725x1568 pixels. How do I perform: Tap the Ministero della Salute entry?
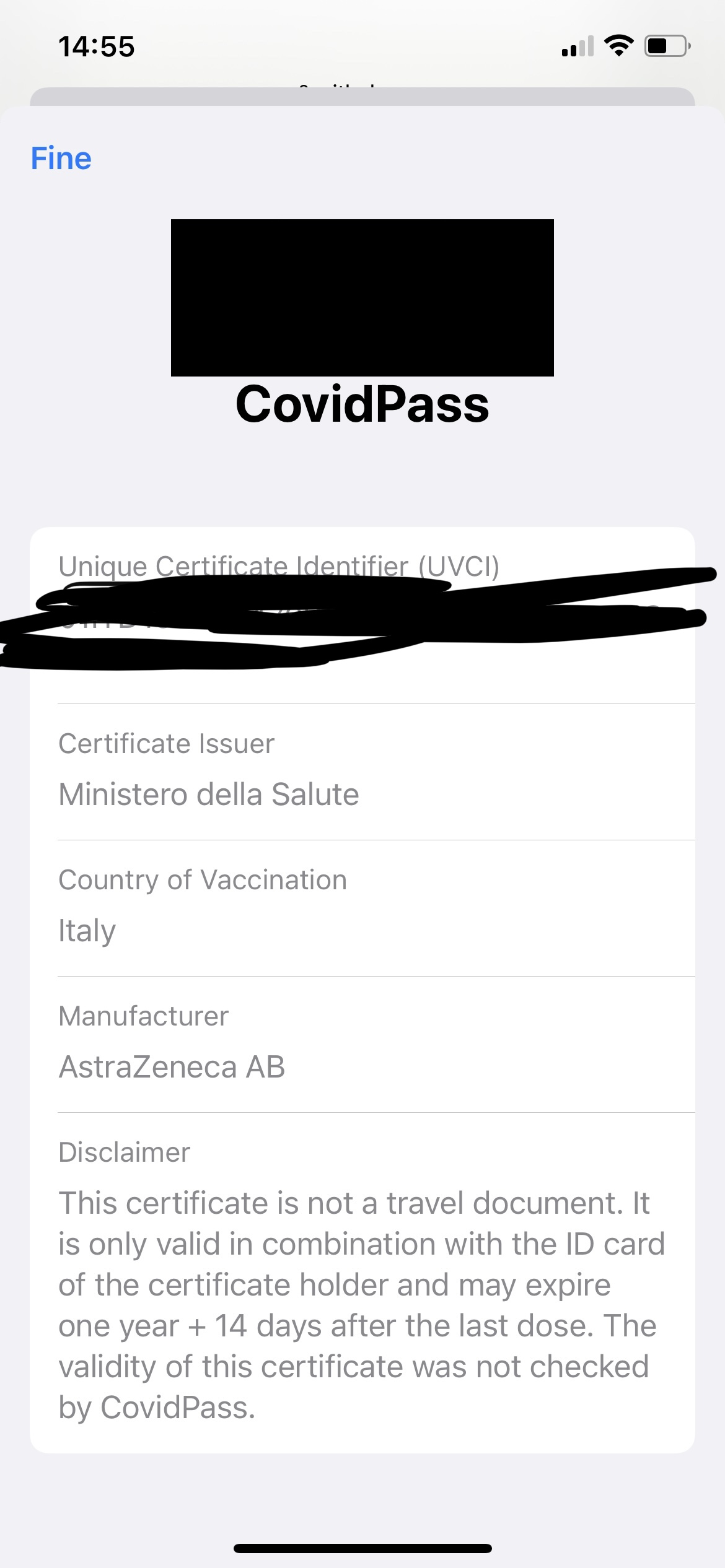[209, 793]
